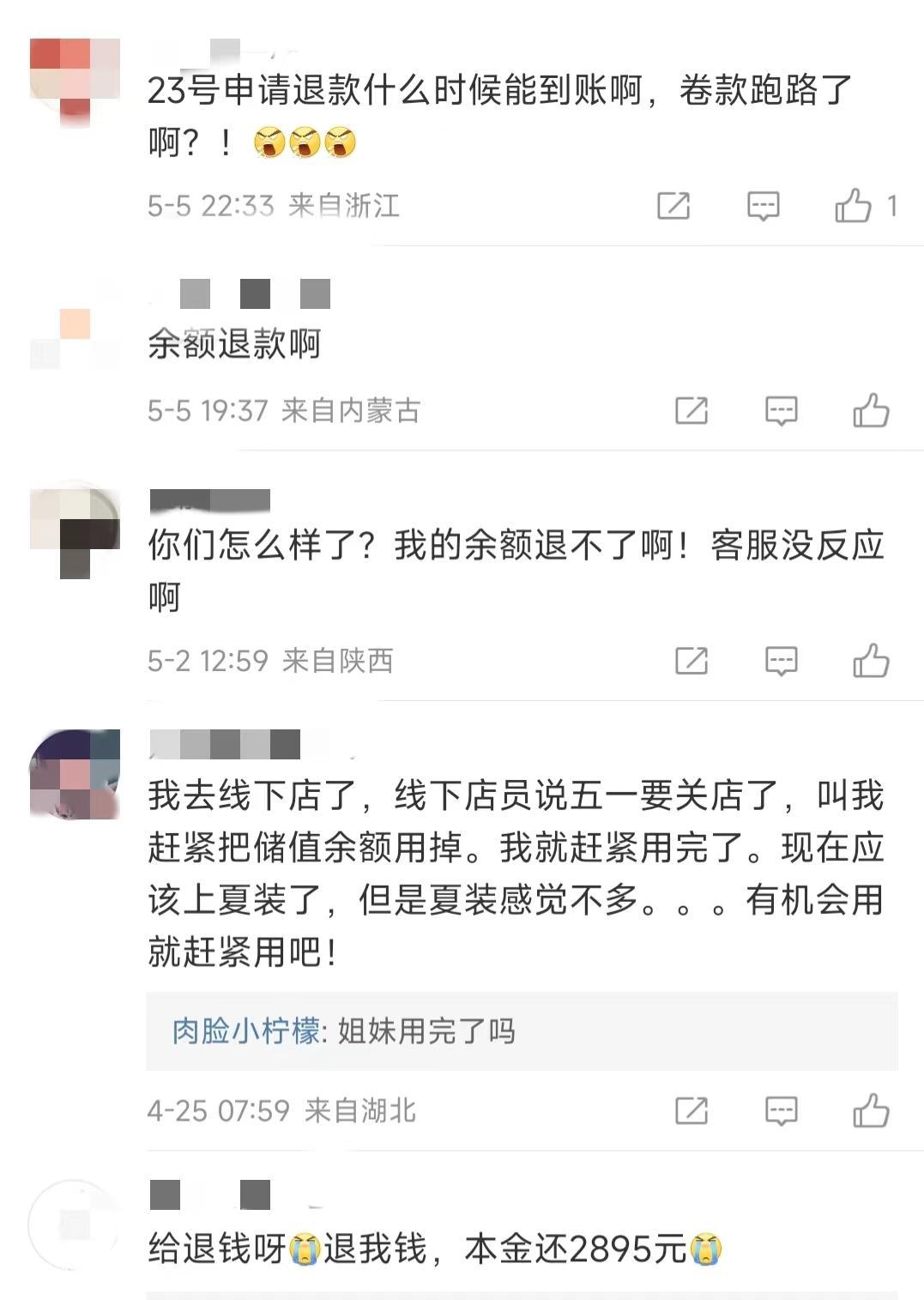Like the comment posted from 陕西
The image size is (924, 1300).
tap(871, 661)
